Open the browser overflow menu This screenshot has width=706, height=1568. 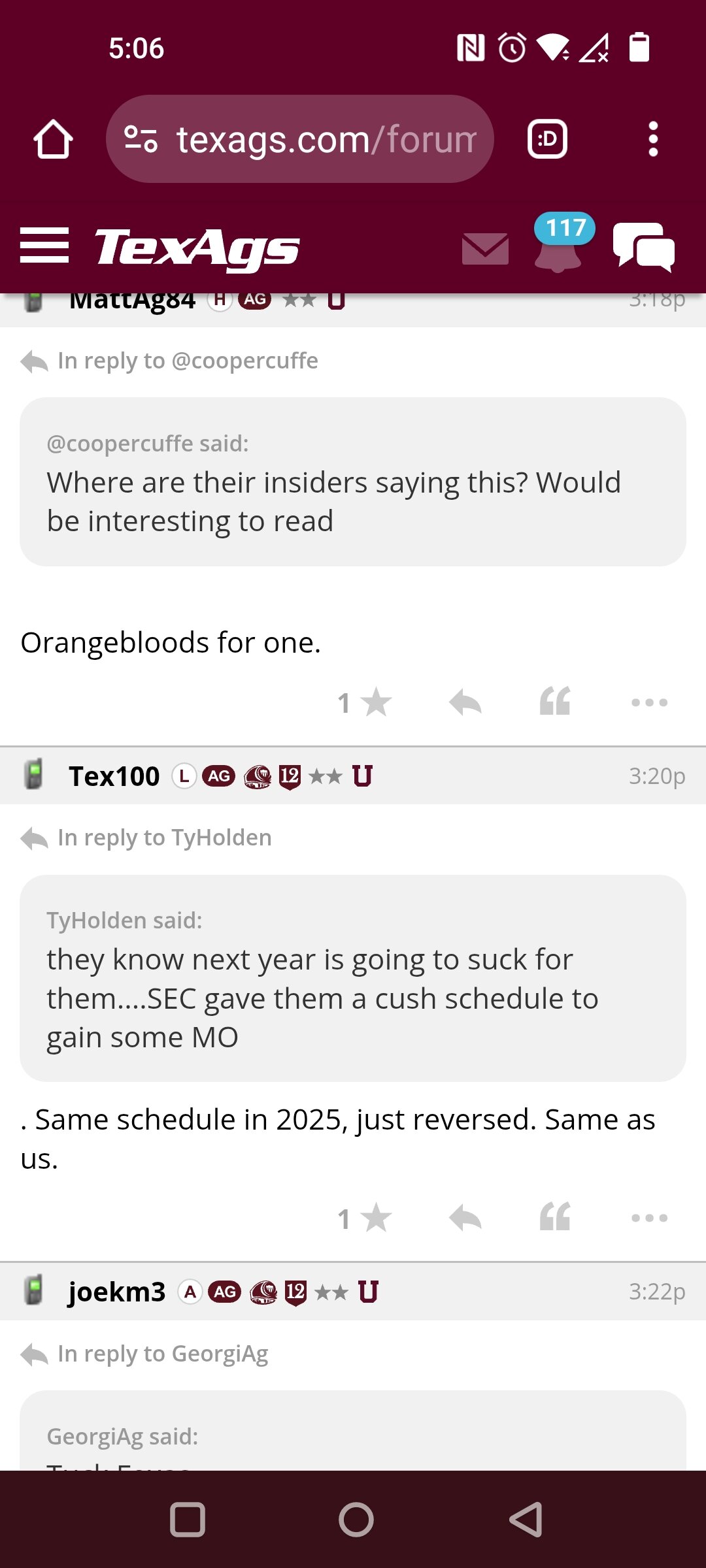(x=652, y=139)
